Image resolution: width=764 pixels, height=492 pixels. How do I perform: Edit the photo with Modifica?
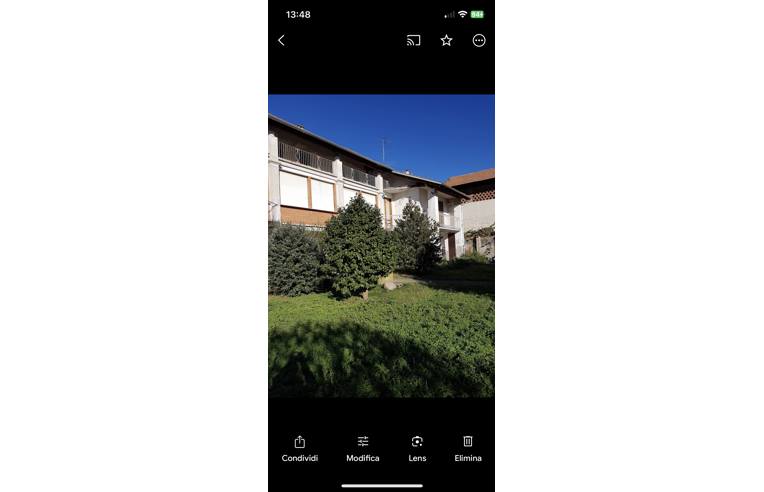[x=363, y=448]
